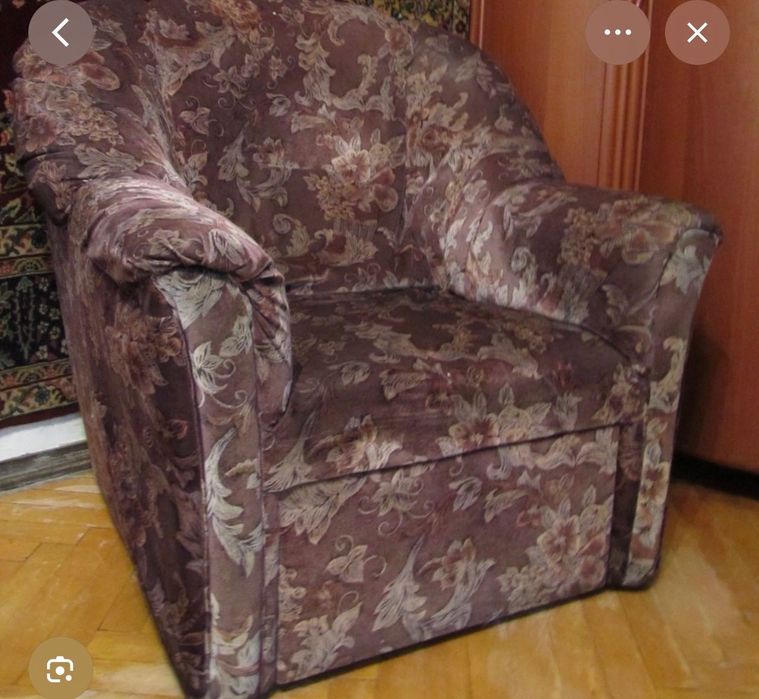The width and height of the screenshot is (759, 699).
Task: Open the three-dot overflow menu
Action: [618, 33]
